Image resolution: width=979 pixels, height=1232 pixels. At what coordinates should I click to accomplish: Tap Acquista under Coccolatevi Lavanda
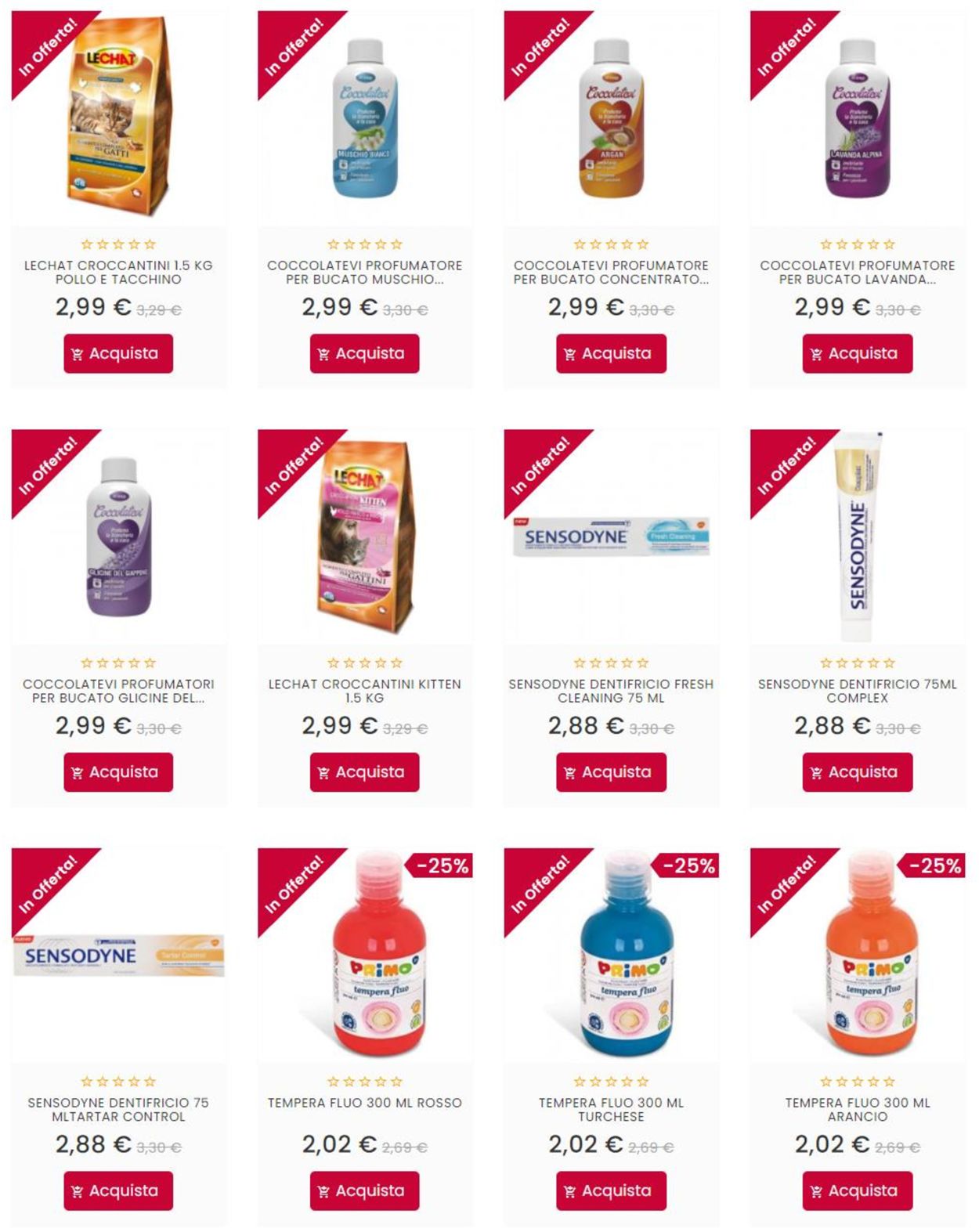tap(857, 353)
